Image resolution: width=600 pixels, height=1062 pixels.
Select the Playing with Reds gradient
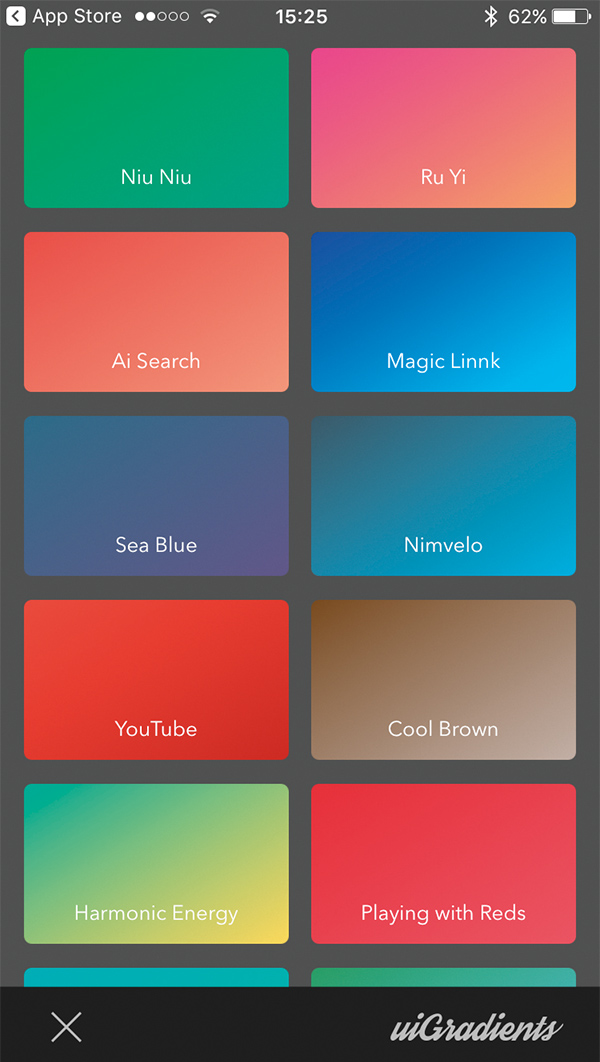coord(444,864)
